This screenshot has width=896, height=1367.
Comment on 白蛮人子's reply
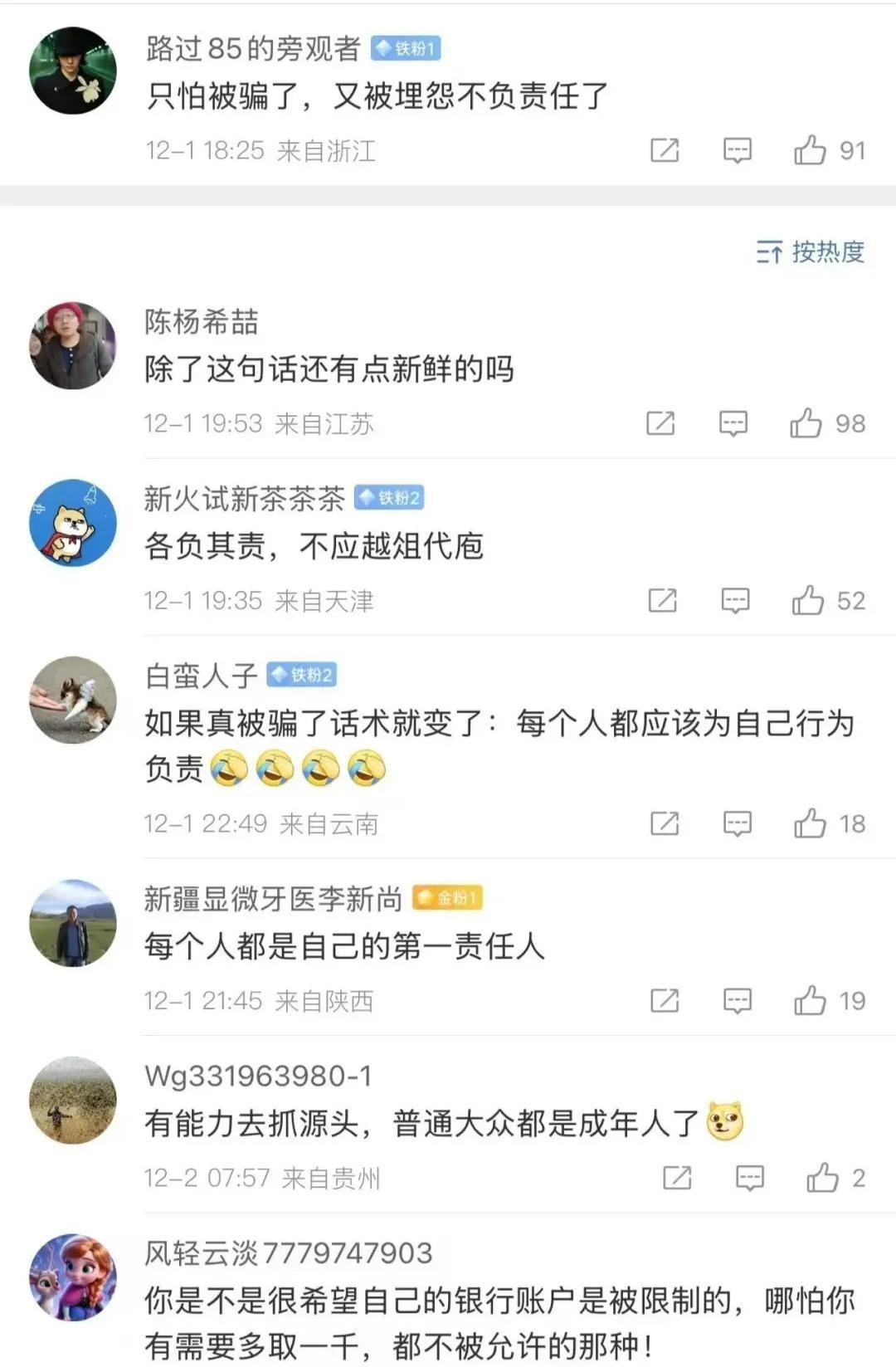737,823
